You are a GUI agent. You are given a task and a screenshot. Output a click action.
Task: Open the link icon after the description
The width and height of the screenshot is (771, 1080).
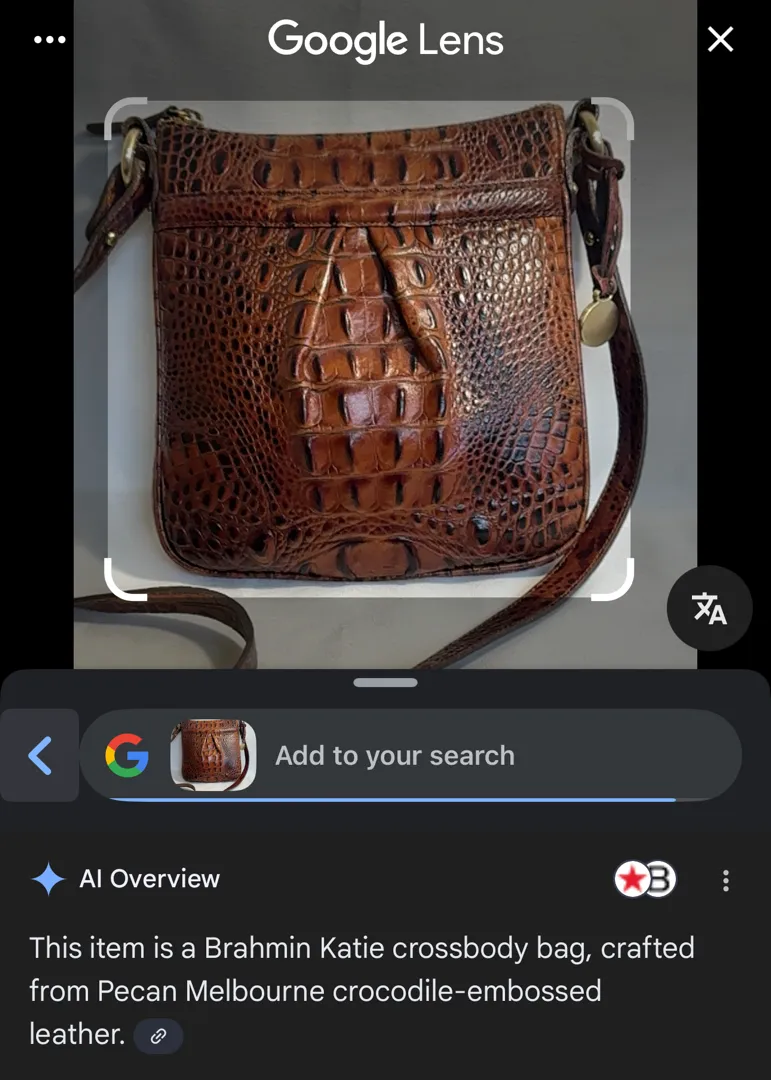(x=158, y=1037)
